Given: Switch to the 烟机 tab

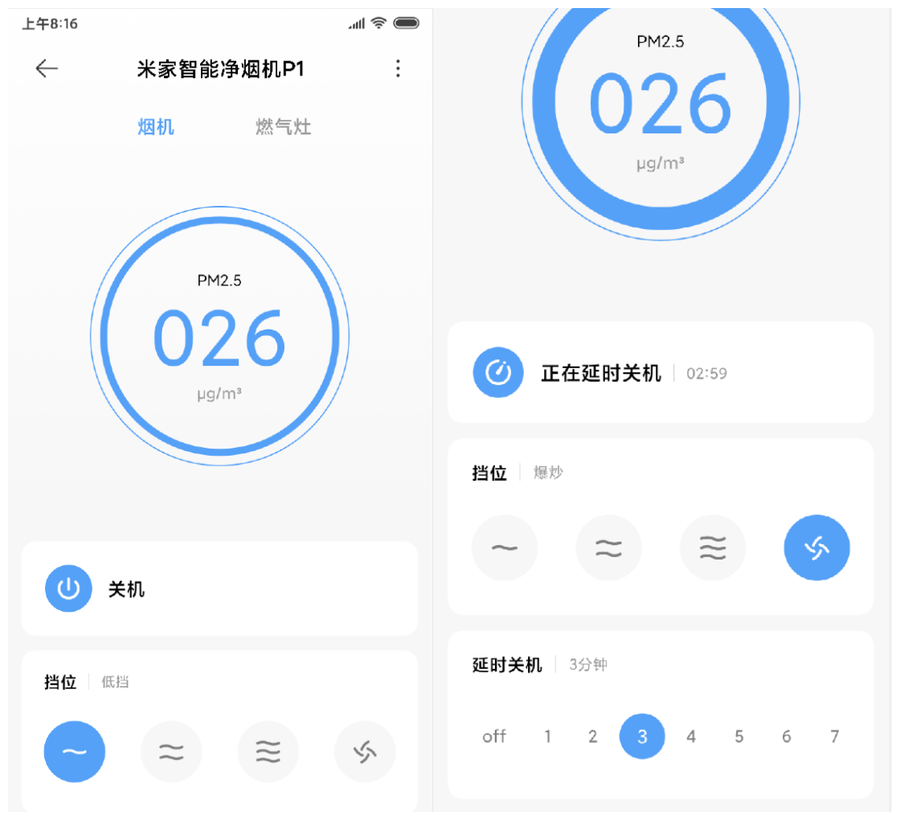Looking at the screenshot, I should [x=156, y=127].
